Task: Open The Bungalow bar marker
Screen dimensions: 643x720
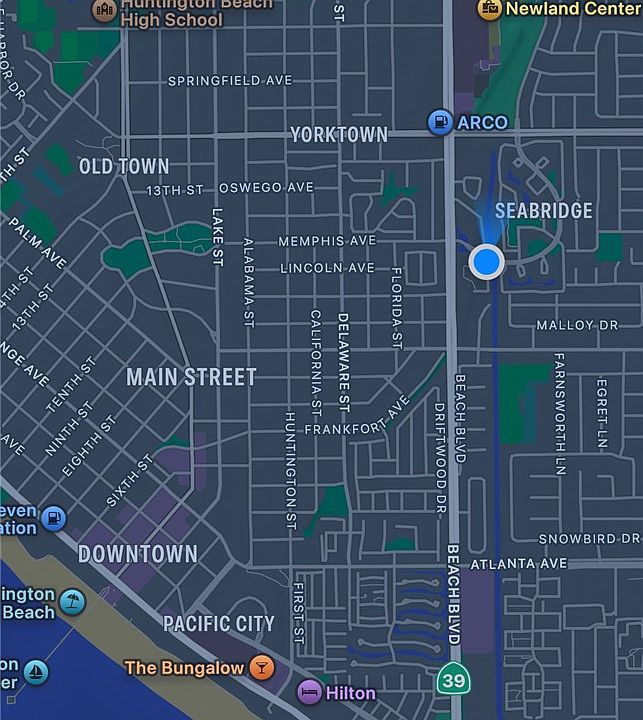Action: (260, 667)
